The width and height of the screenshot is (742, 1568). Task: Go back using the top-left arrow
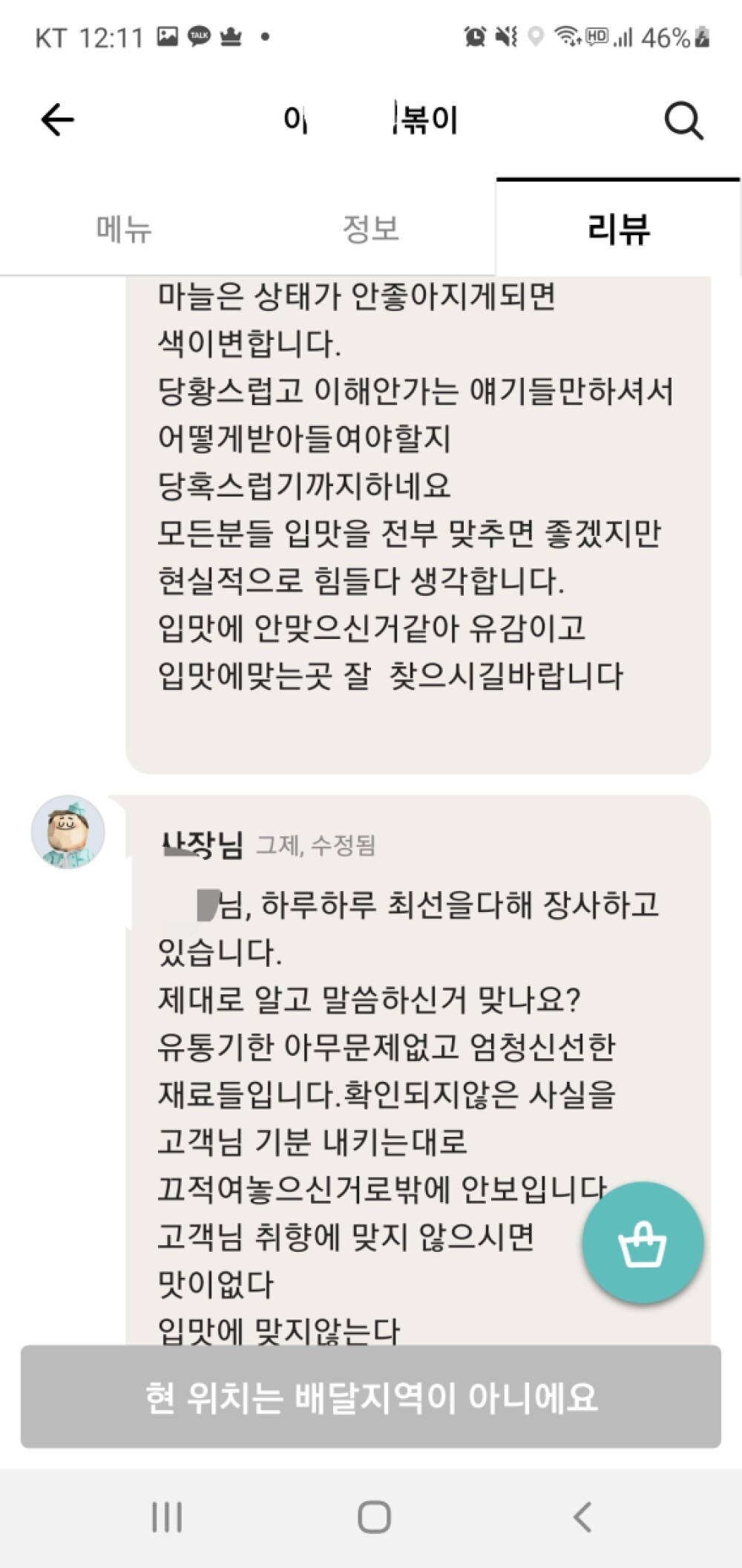[58, 119]
